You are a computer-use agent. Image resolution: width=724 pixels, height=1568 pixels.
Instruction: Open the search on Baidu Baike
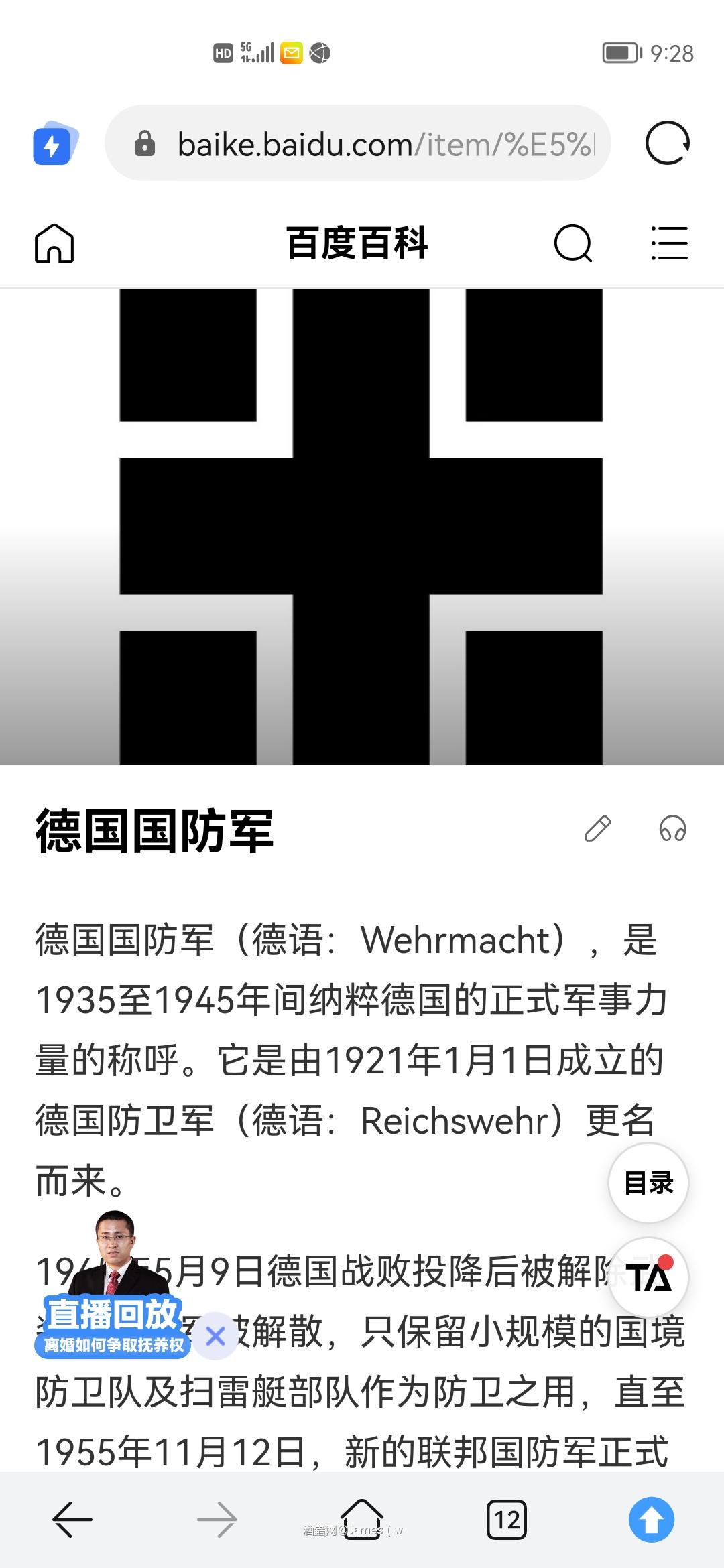click(x=573, y=244)
